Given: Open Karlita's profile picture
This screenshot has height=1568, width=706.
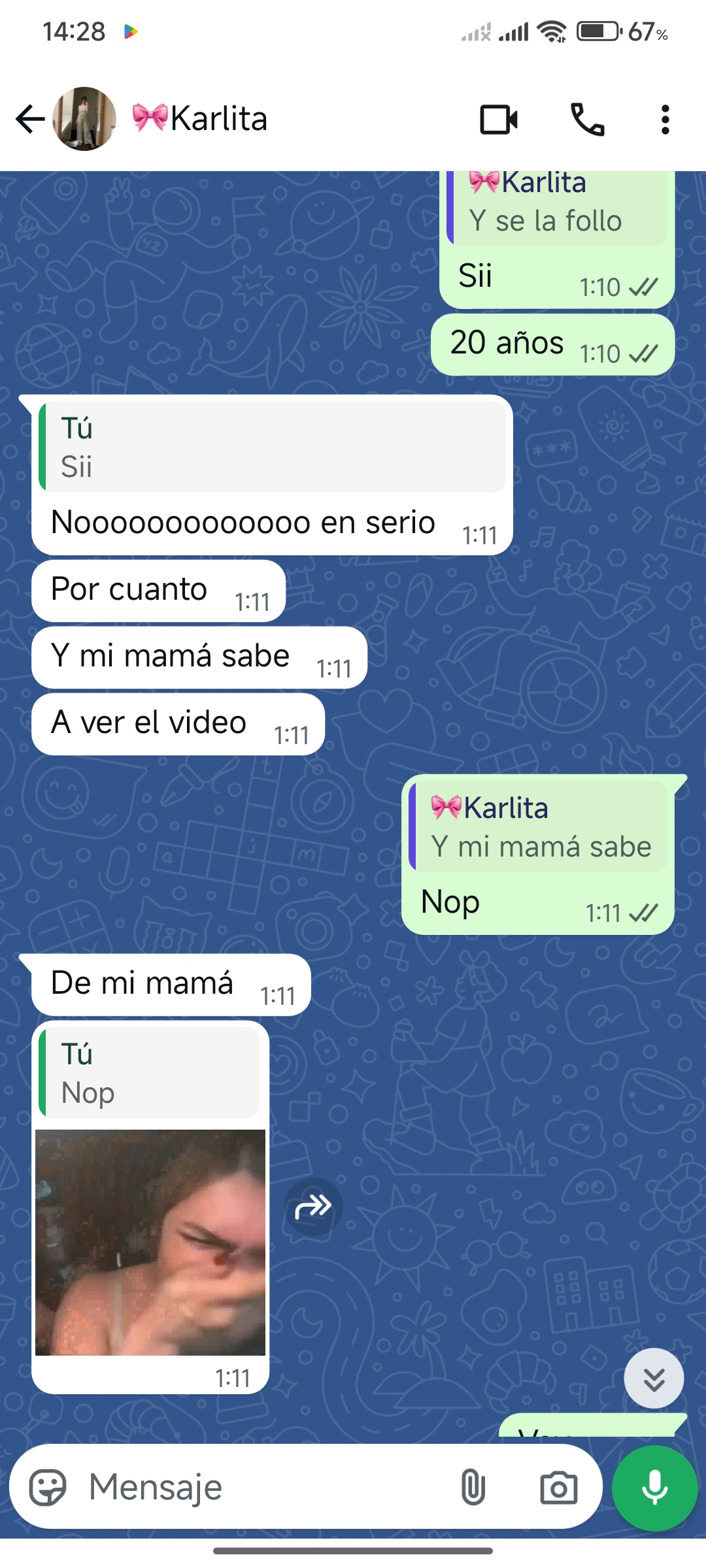Looking at the screenshot, I should click(x=84, y=120).
